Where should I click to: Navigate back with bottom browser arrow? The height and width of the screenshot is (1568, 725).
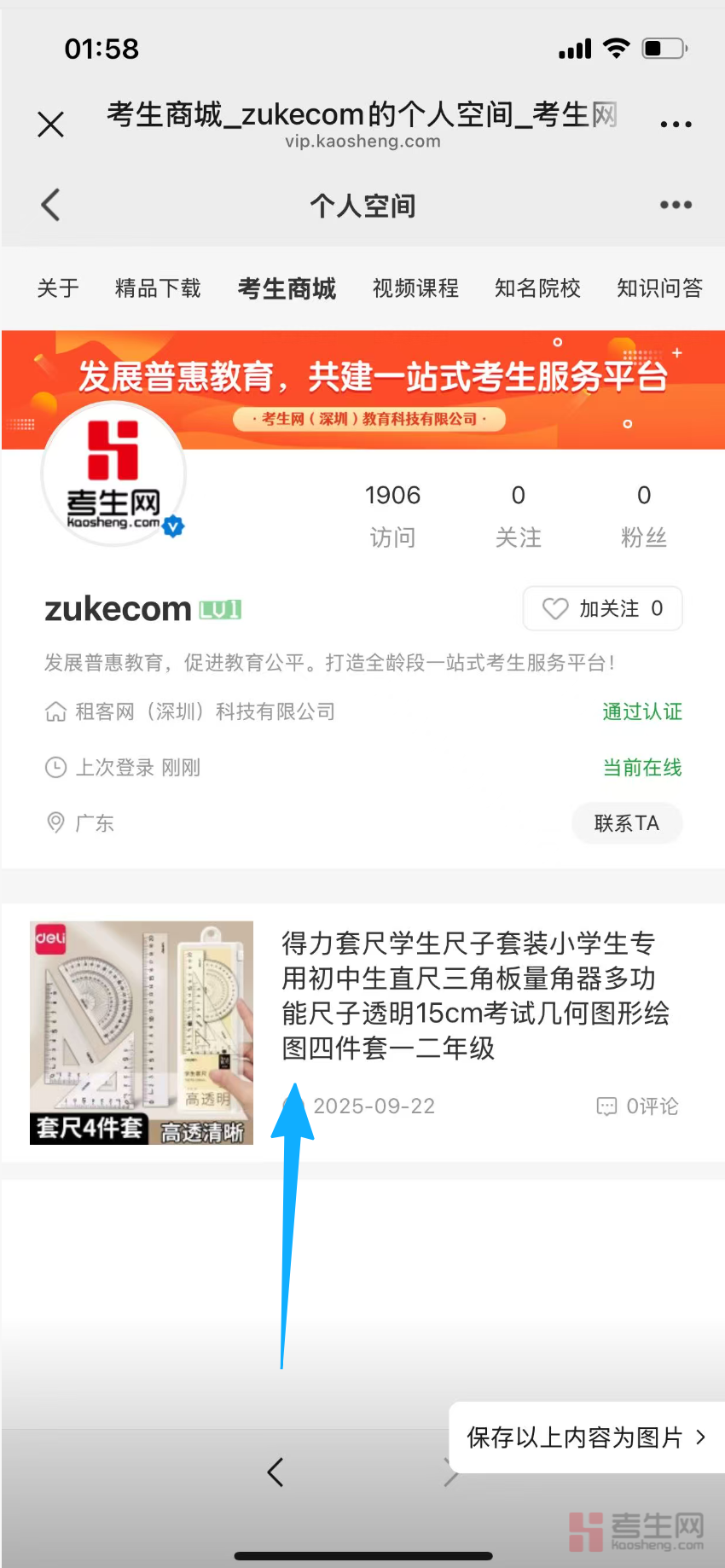[275, 1472]
